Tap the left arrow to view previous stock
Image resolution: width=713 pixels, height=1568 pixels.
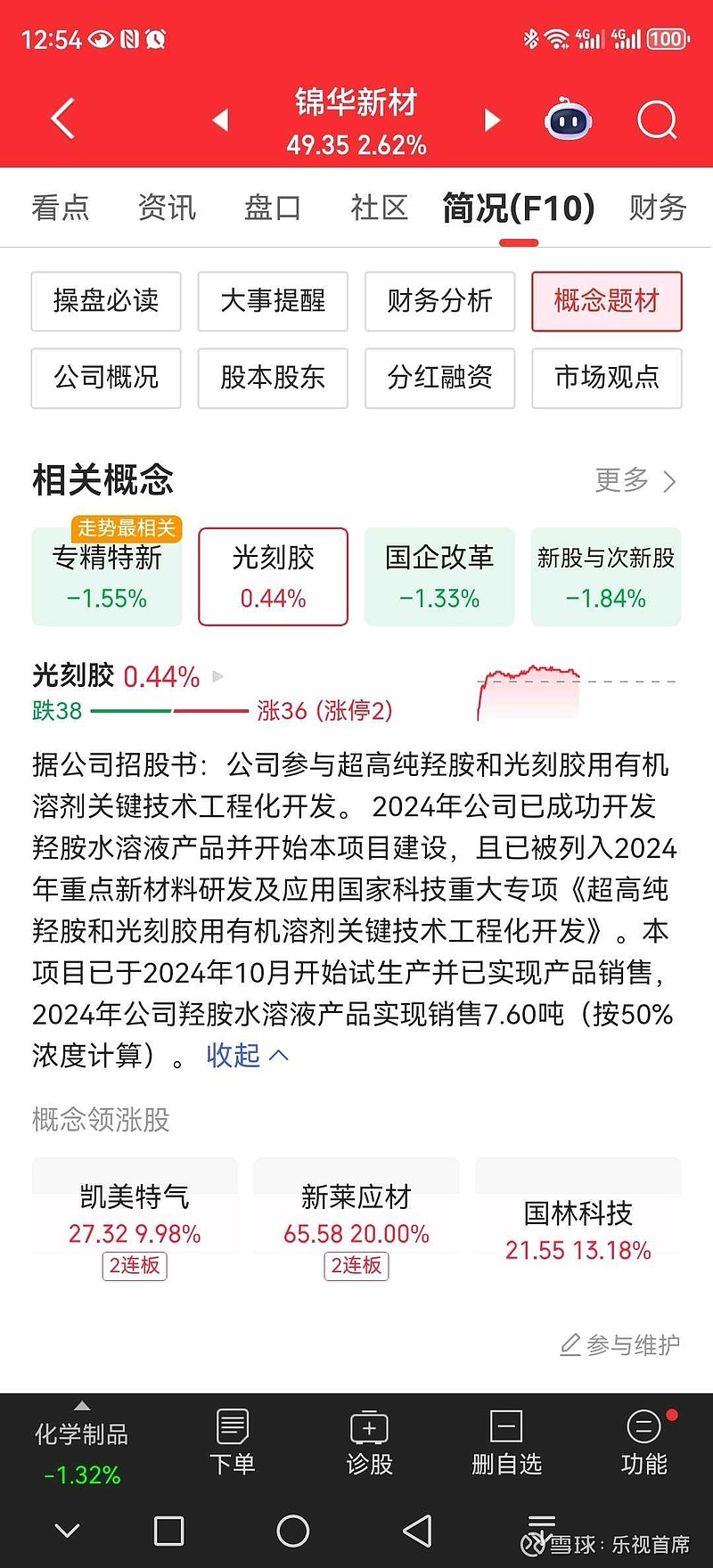(x=219, y=119)
